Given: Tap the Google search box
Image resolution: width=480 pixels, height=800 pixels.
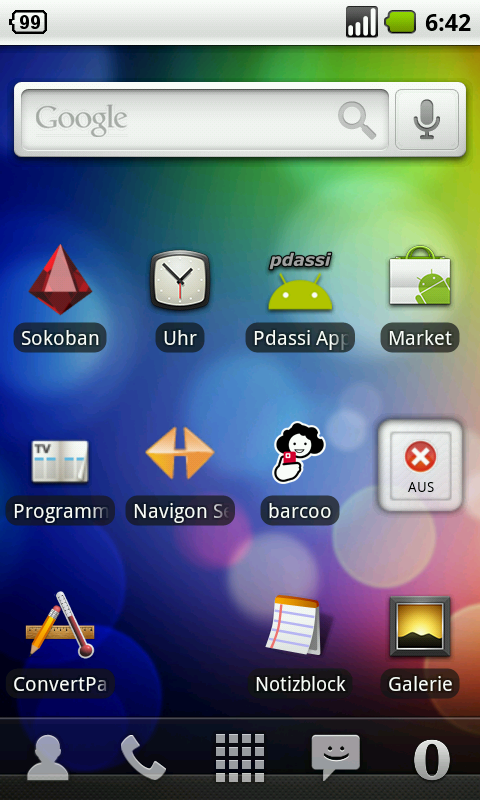Looking at the screenshot, I should 205,119.
